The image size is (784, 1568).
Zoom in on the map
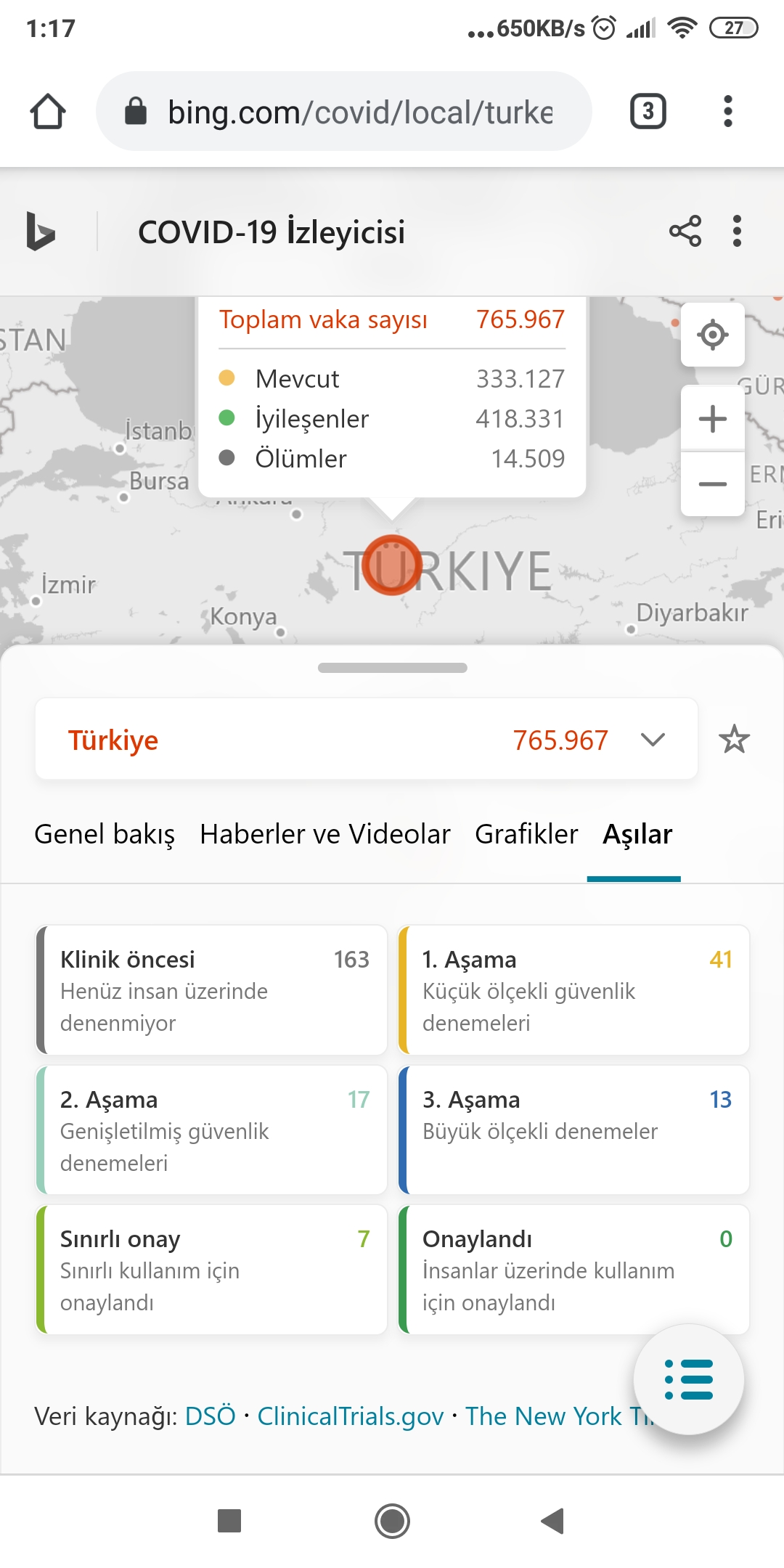[x=713, y=419]
